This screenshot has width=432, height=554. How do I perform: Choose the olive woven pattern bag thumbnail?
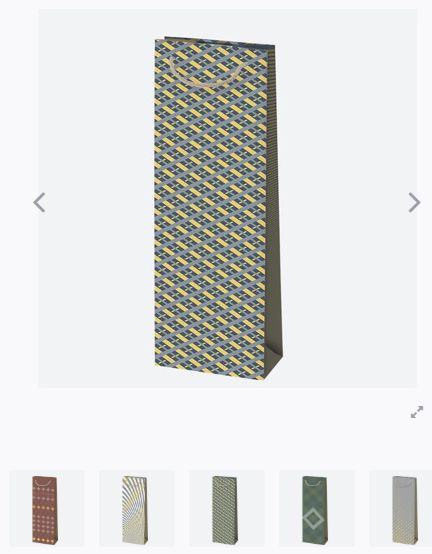tap(226, 508)
